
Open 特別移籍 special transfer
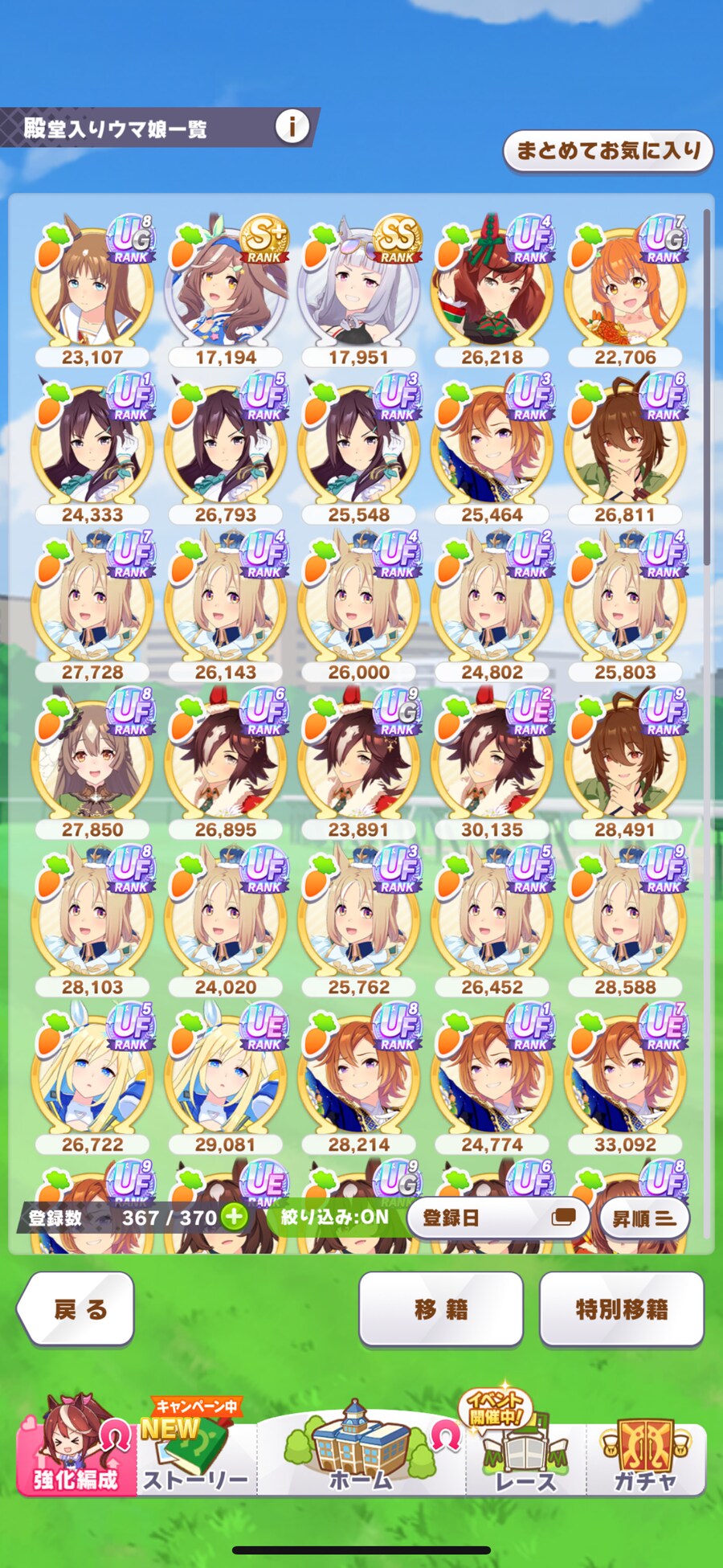point(622,1309)
